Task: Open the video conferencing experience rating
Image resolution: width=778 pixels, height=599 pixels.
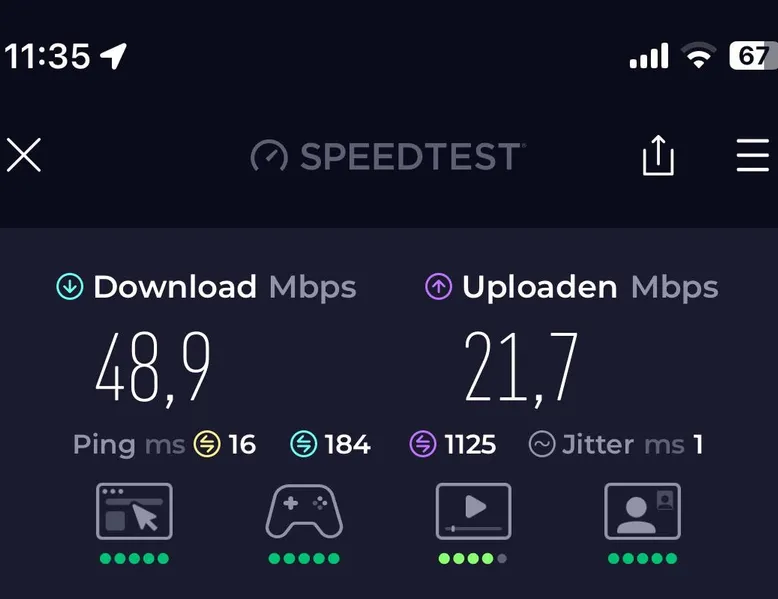Action: coord(642,512)
